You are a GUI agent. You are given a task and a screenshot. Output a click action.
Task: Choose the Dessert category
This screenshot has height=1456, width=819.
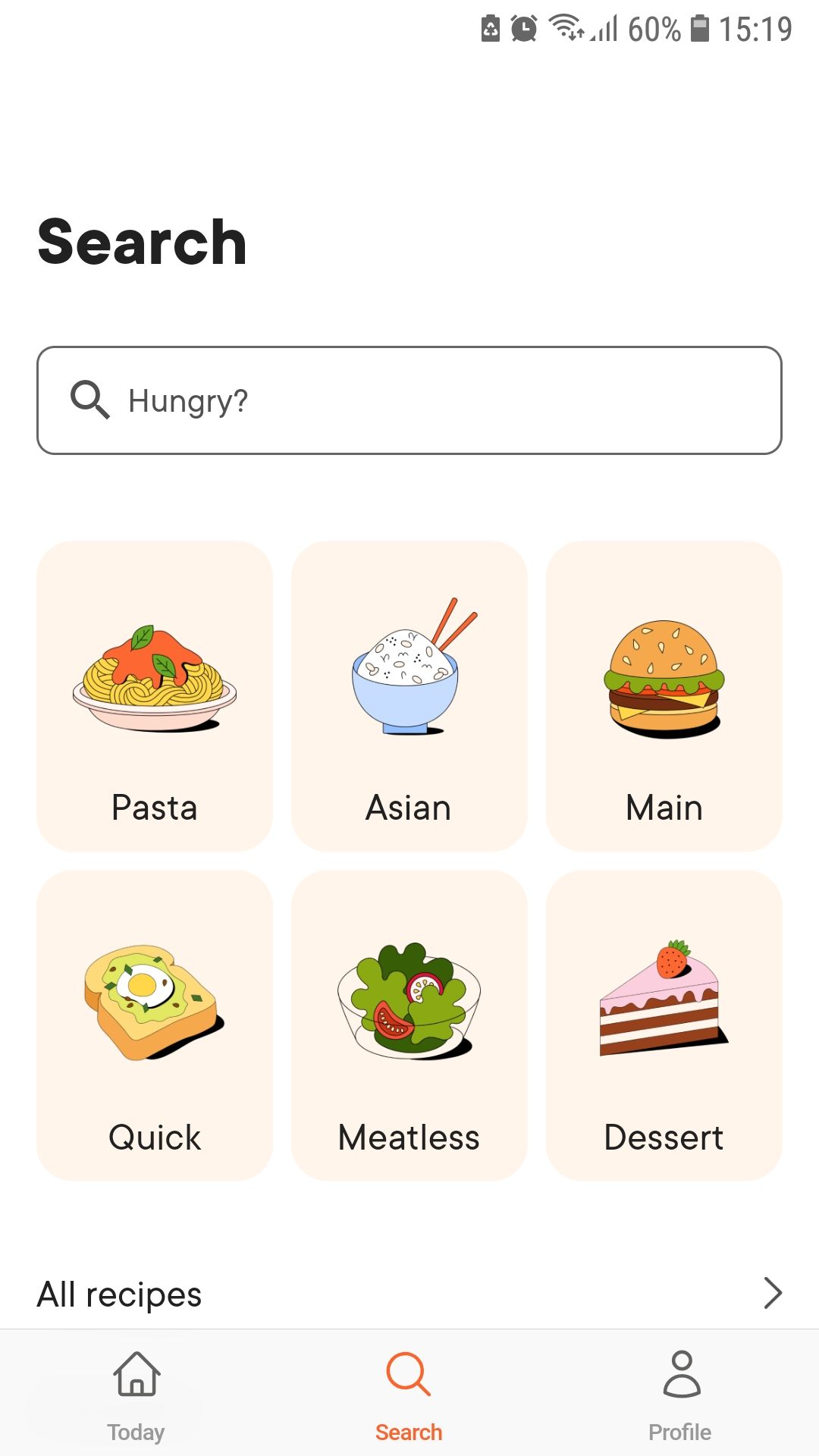tap(664, 1025)
